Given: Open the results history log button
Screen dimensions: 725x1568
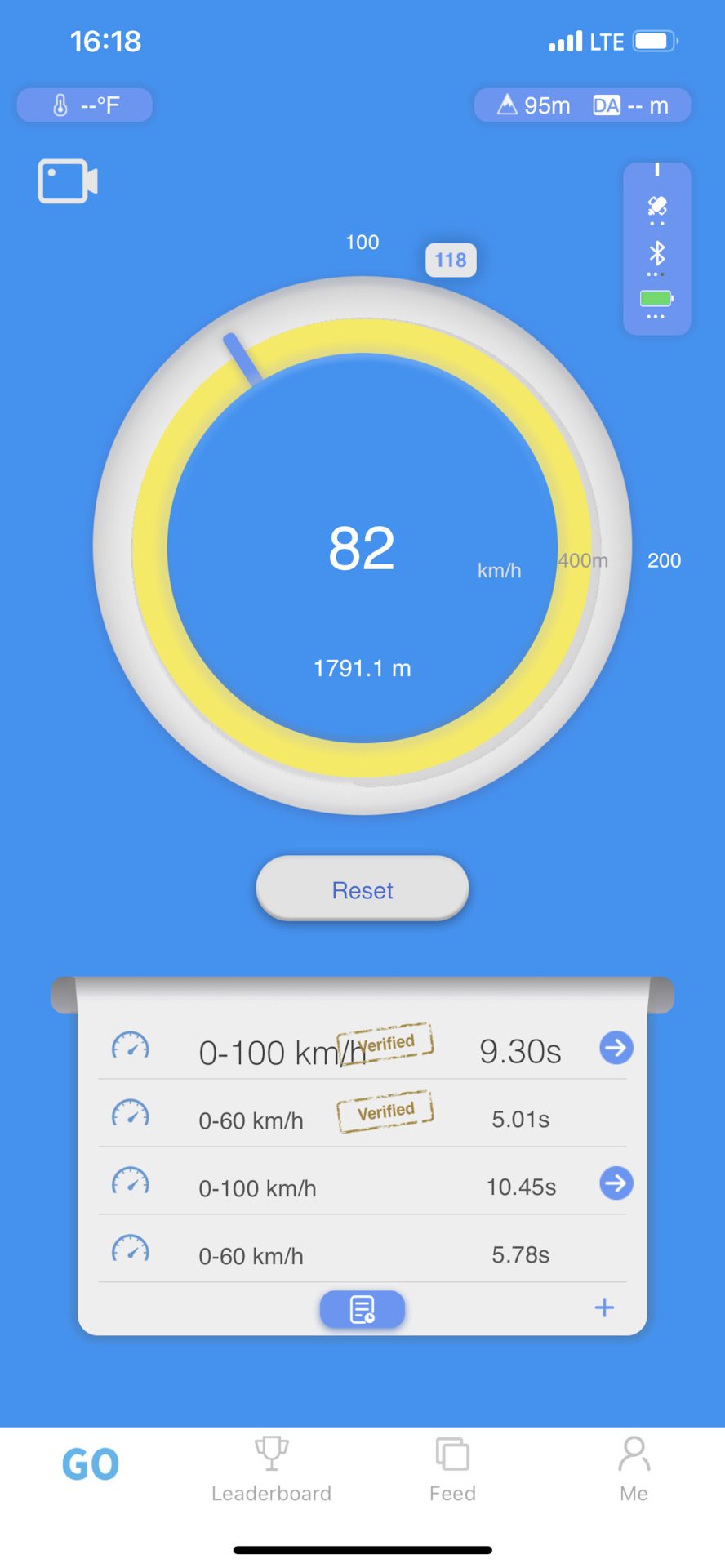Looking at the screenshot, I should (362, 1308).
